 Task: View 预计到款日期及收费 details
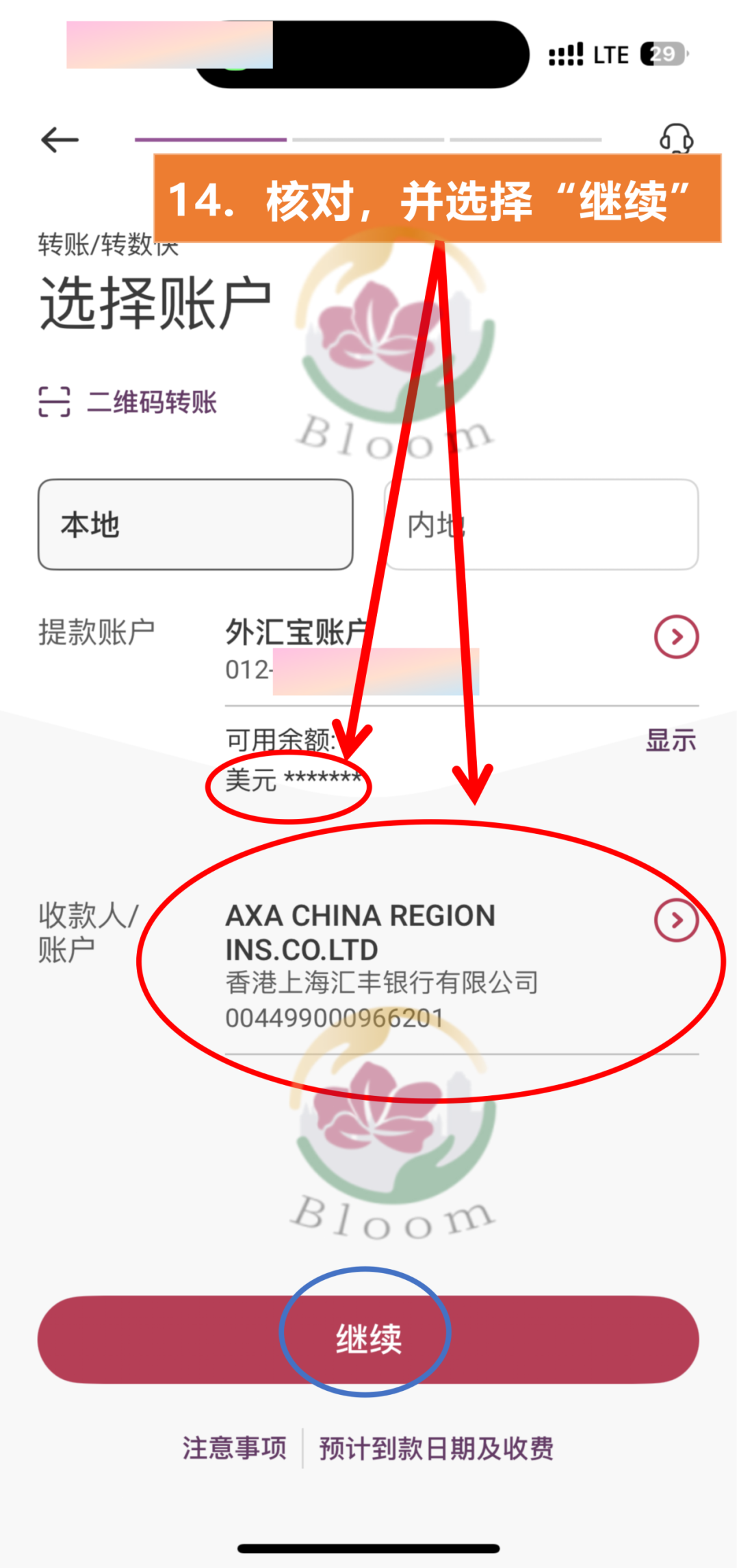click(437, 1448)
